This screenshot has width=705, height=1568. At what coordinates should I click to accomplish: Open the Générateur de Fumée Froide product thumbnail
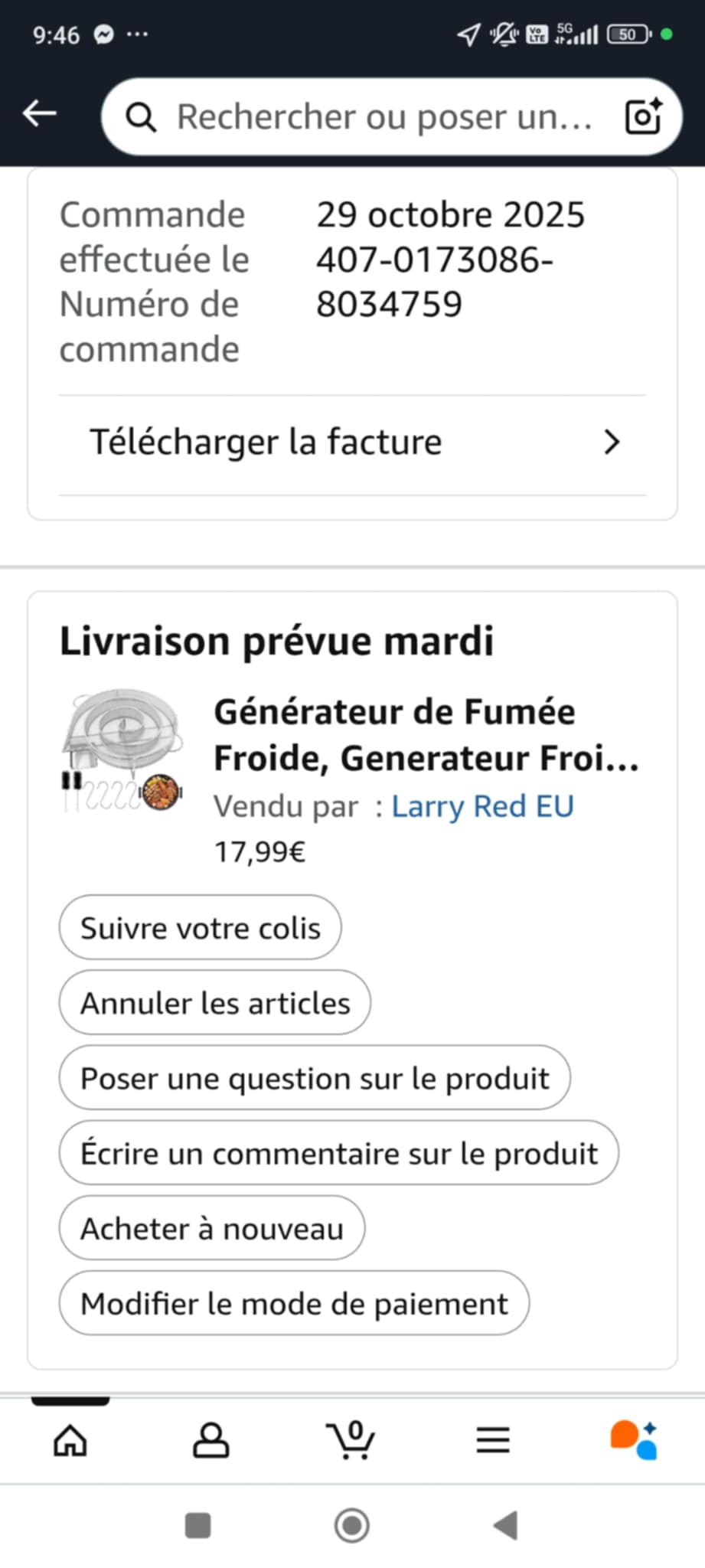coord(122,751)
